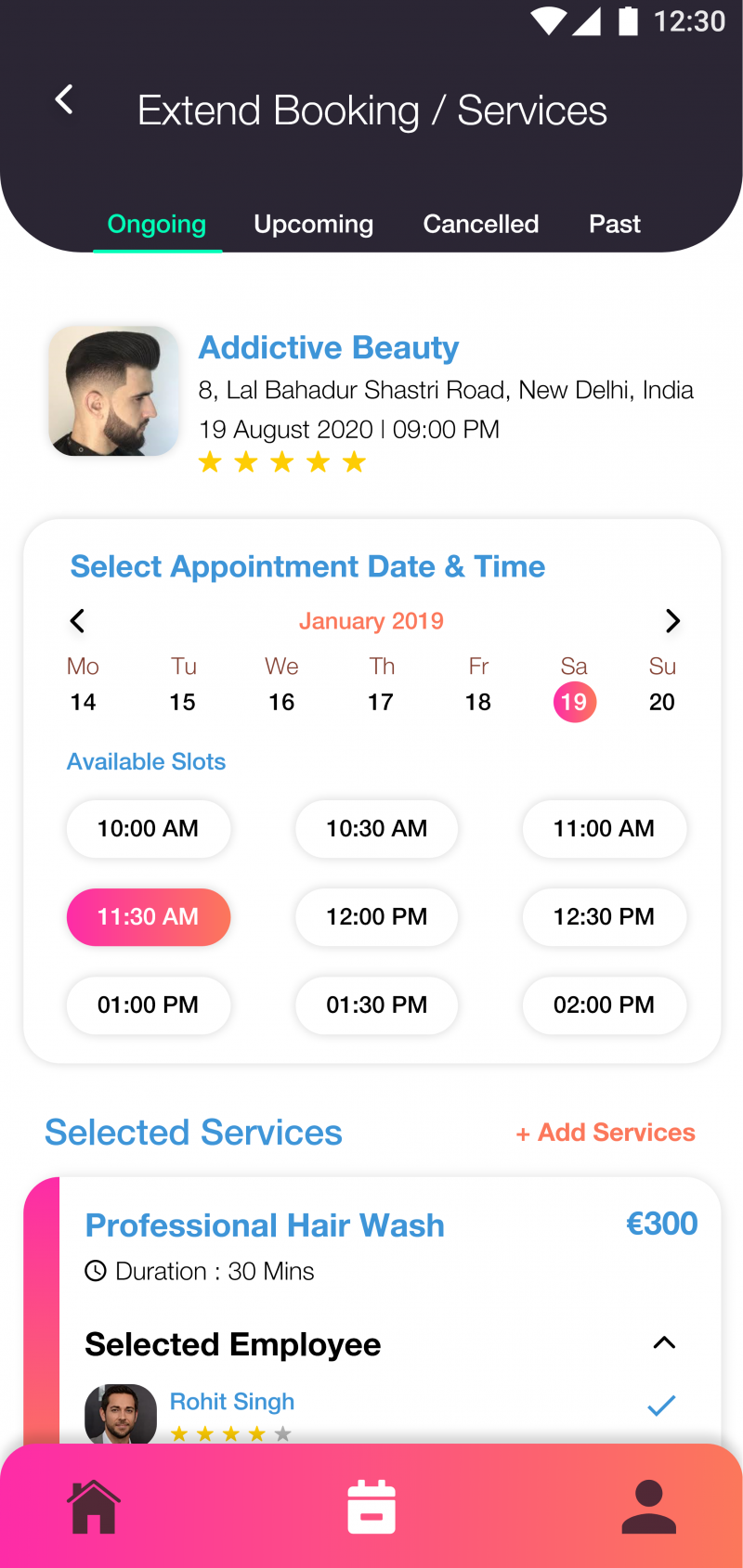This screenshot has width=743, height=1568.
Task: Switch to the Upcoming tab
Action: point(313,225)
